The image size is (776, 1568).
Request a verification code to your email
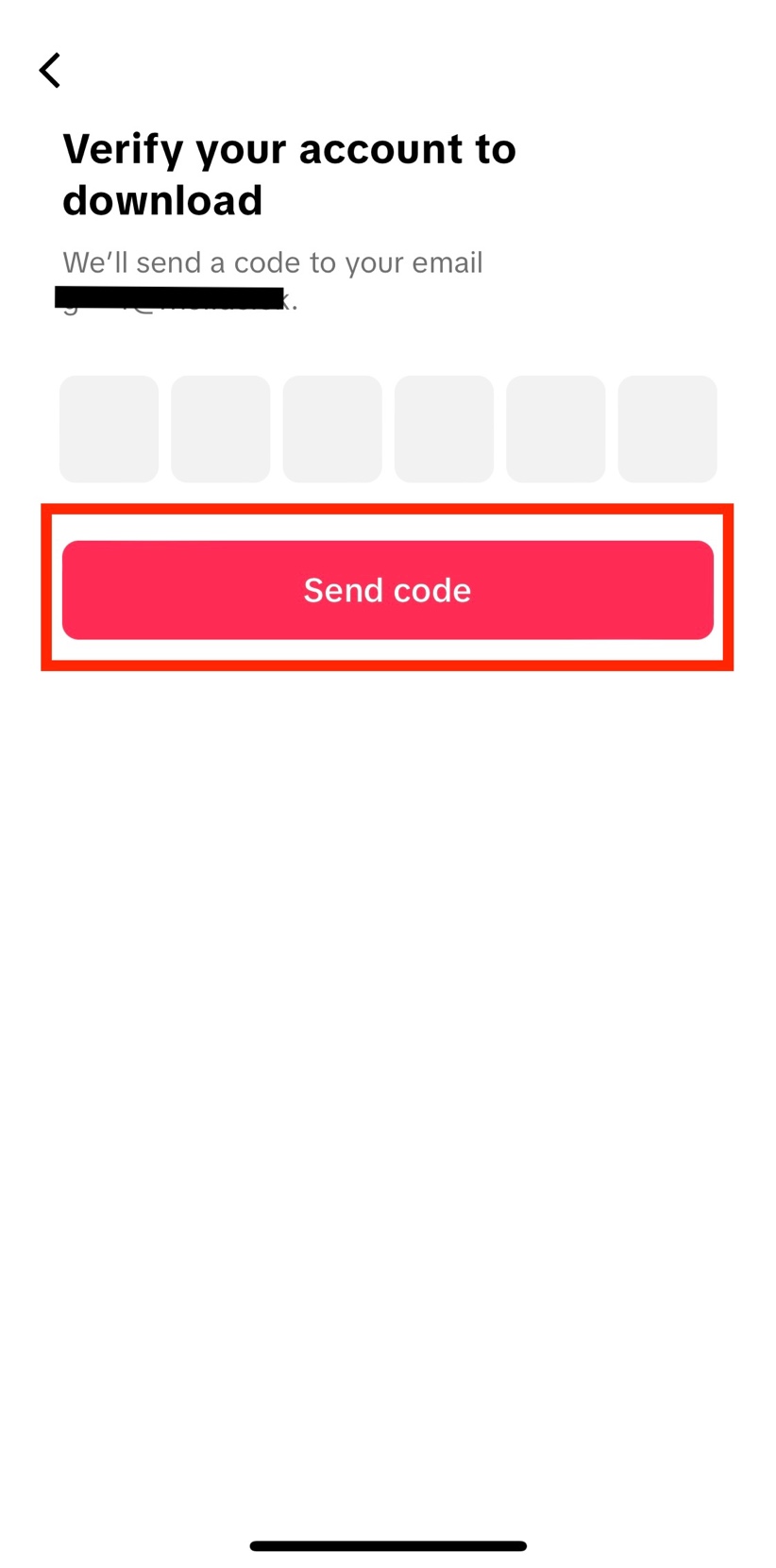pos(387,589)
